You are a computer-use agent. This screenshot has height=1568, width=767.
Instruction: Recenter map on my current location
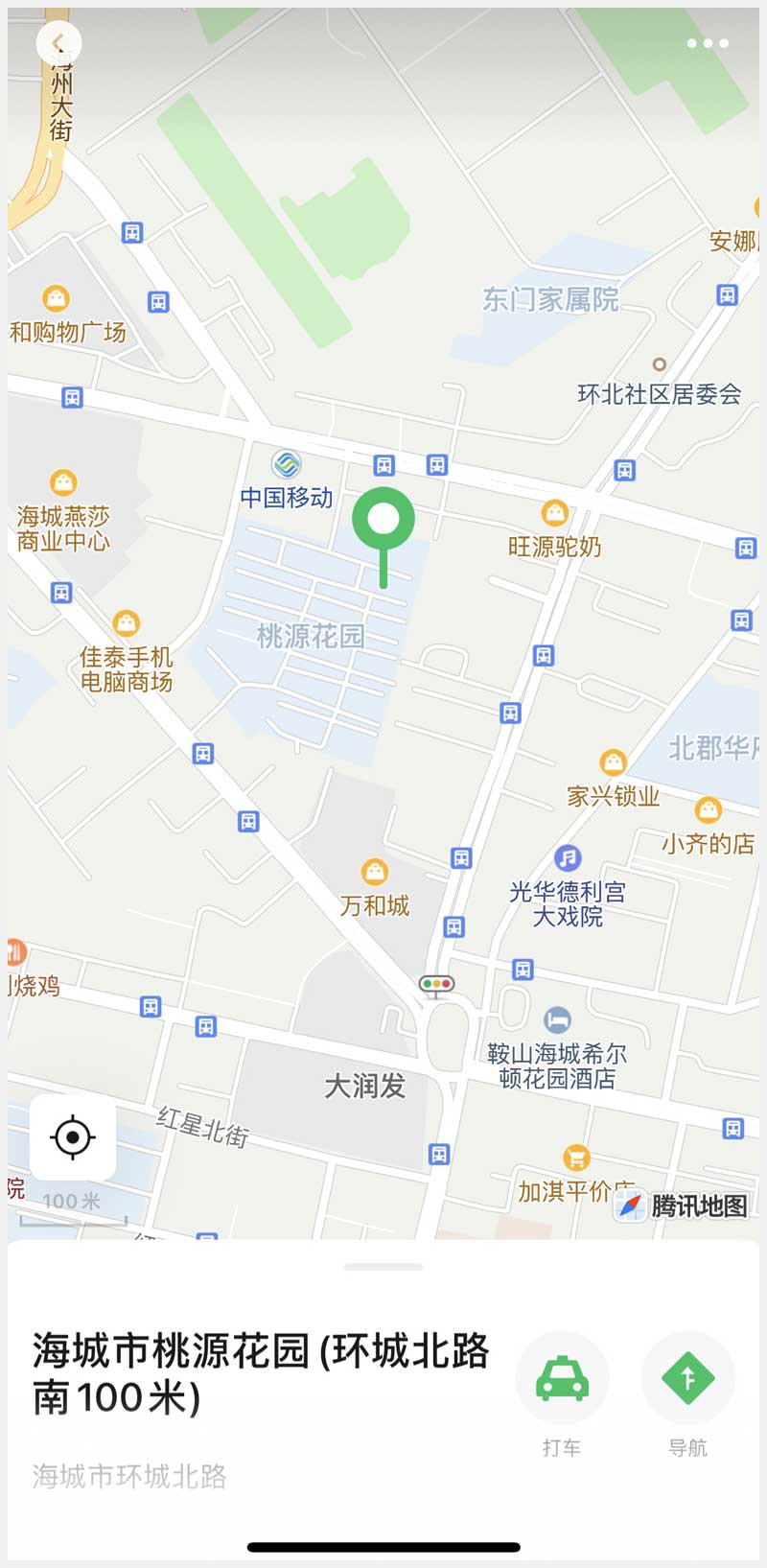(73, 1137)
